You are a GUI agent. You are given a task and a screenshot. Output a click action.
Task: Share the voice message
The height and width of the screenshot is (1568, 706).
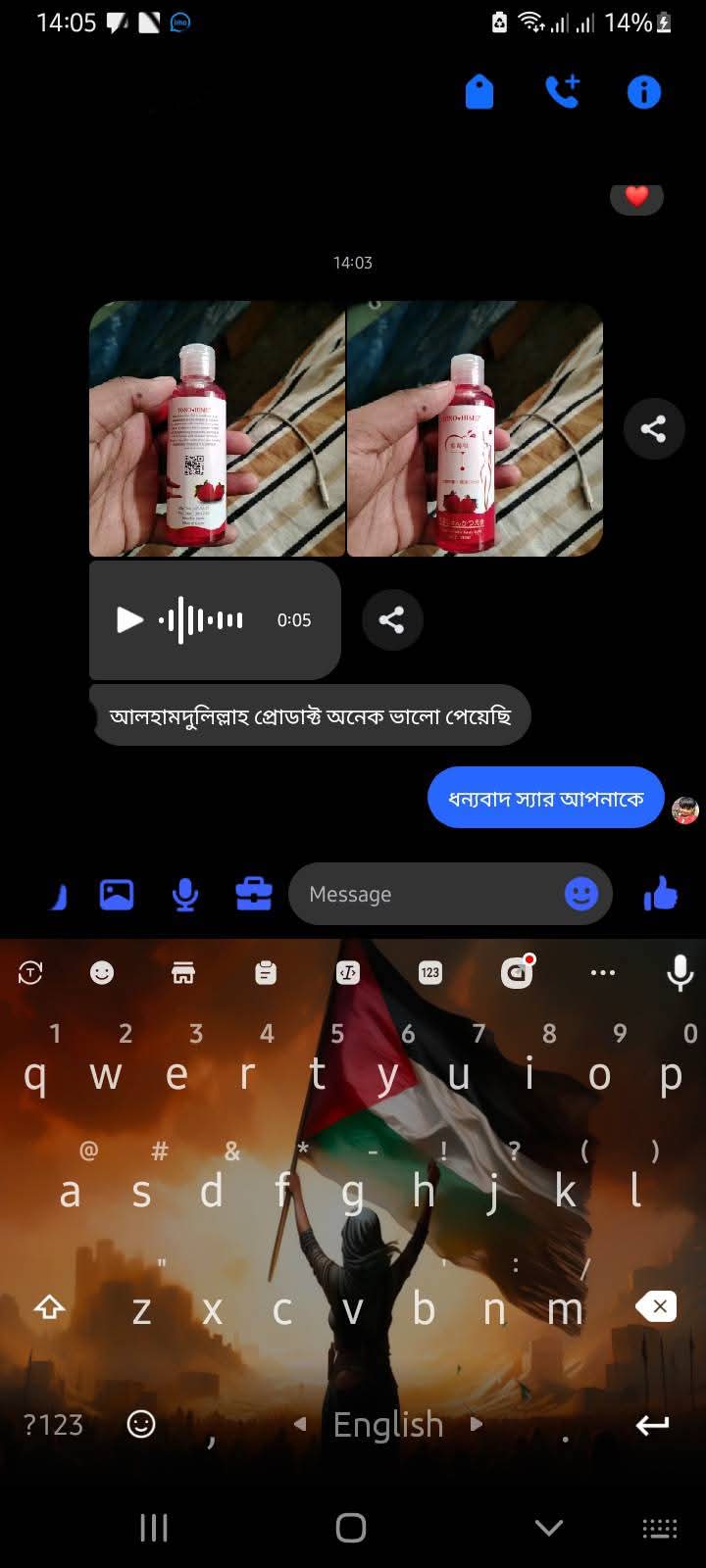[x=391, y=619]
